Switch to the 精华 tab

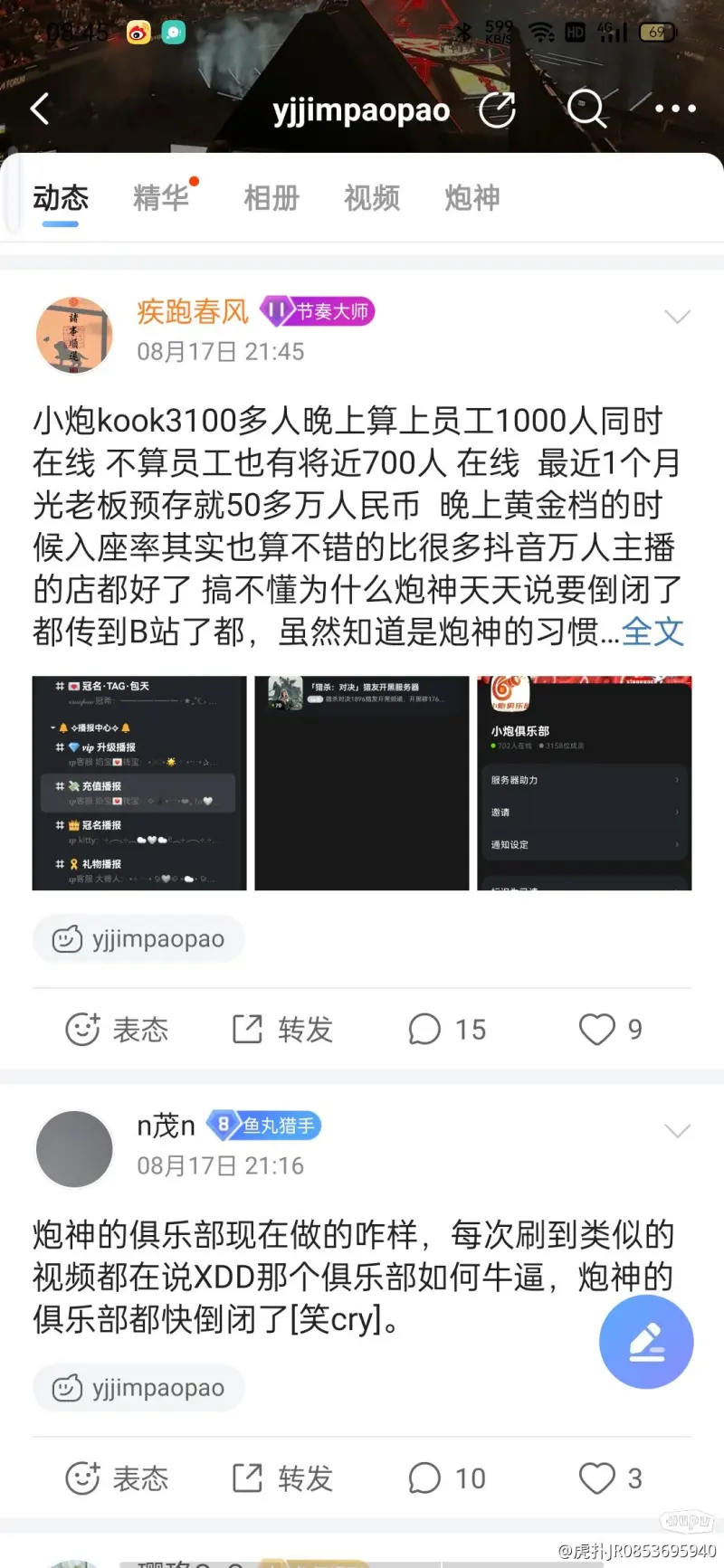pyautogui.click(x=161, y=197)
